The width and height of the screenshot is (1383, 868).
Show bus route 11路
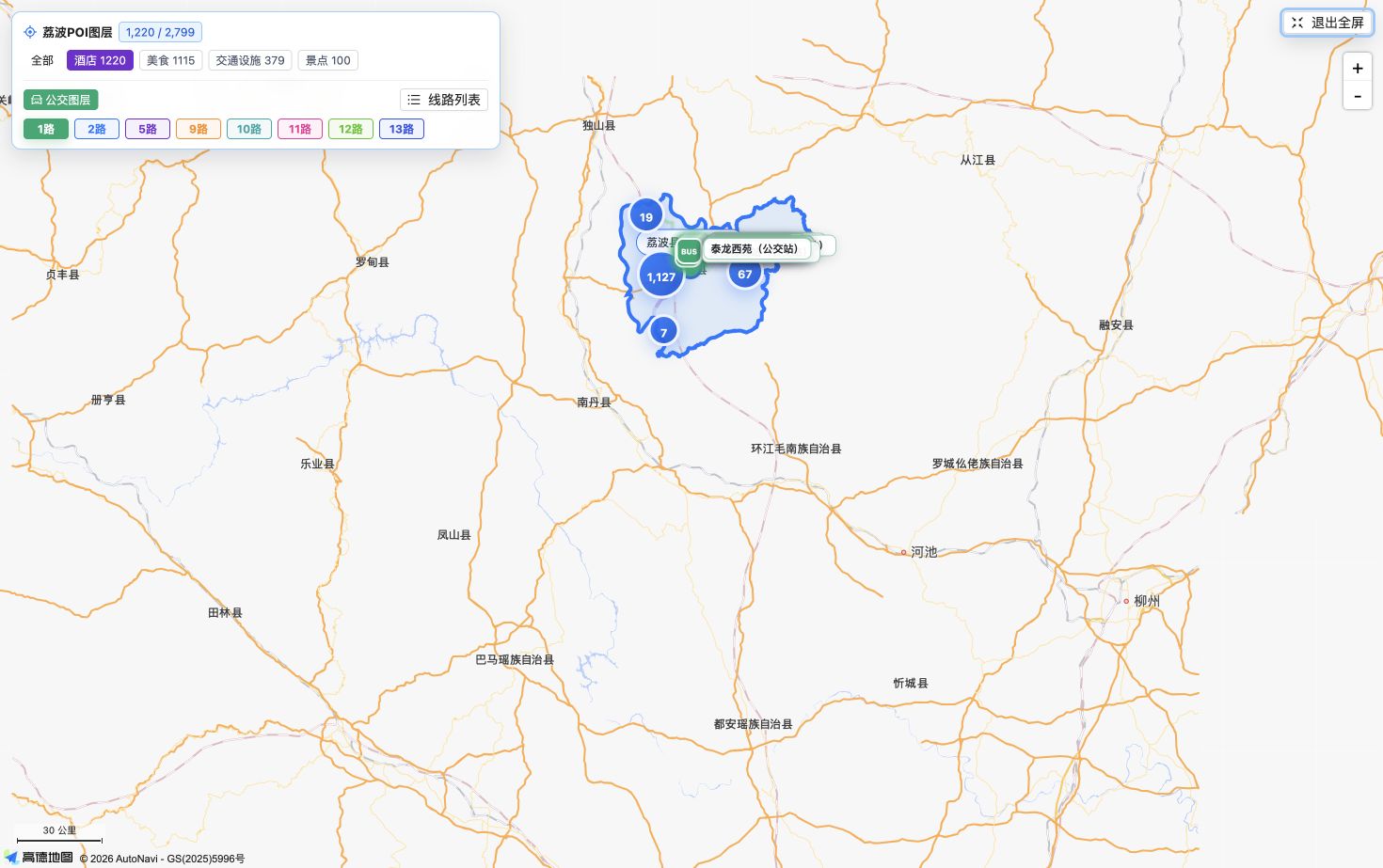(300, 129)
